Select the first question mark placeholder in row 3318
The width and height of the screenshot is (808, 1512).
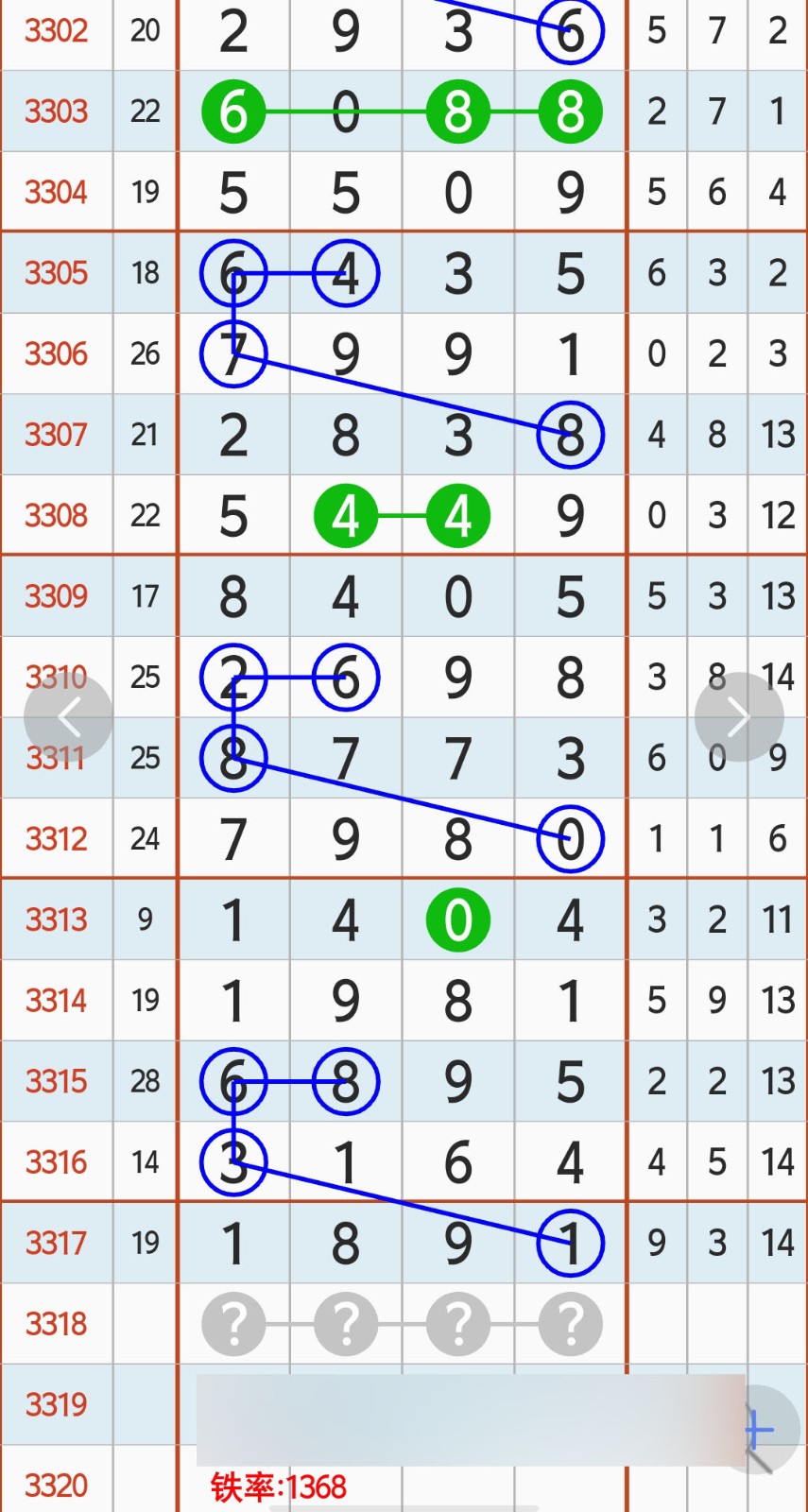233,1324
